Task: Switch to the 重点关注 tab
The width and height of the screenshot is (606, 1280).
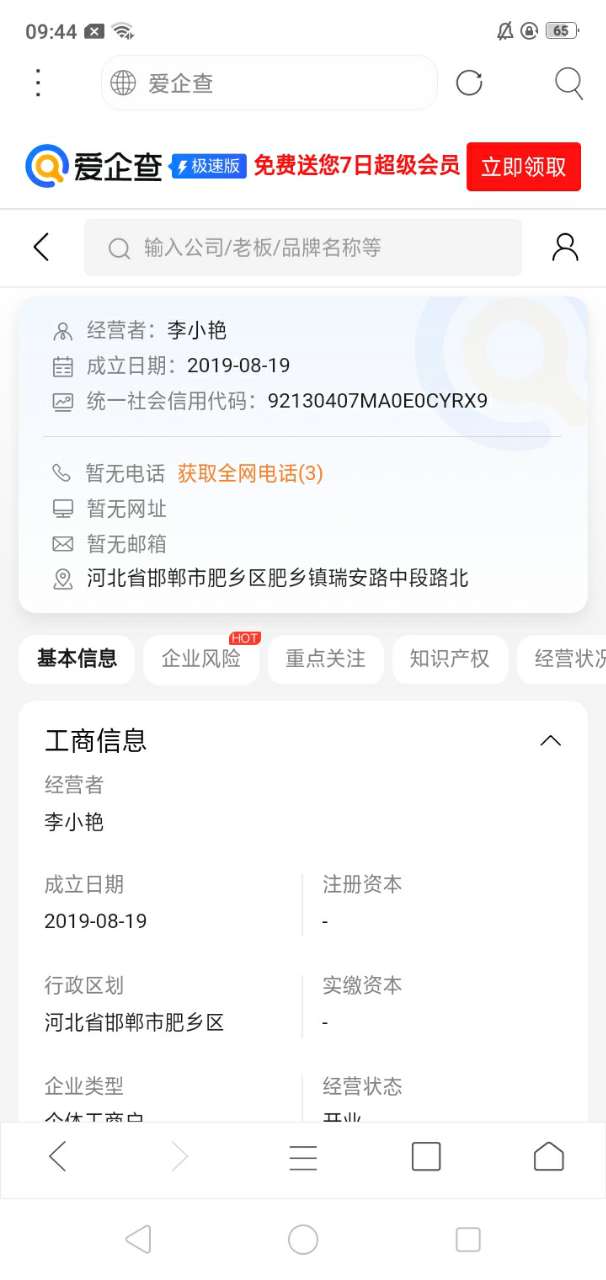Action: [x=325, y=659]
